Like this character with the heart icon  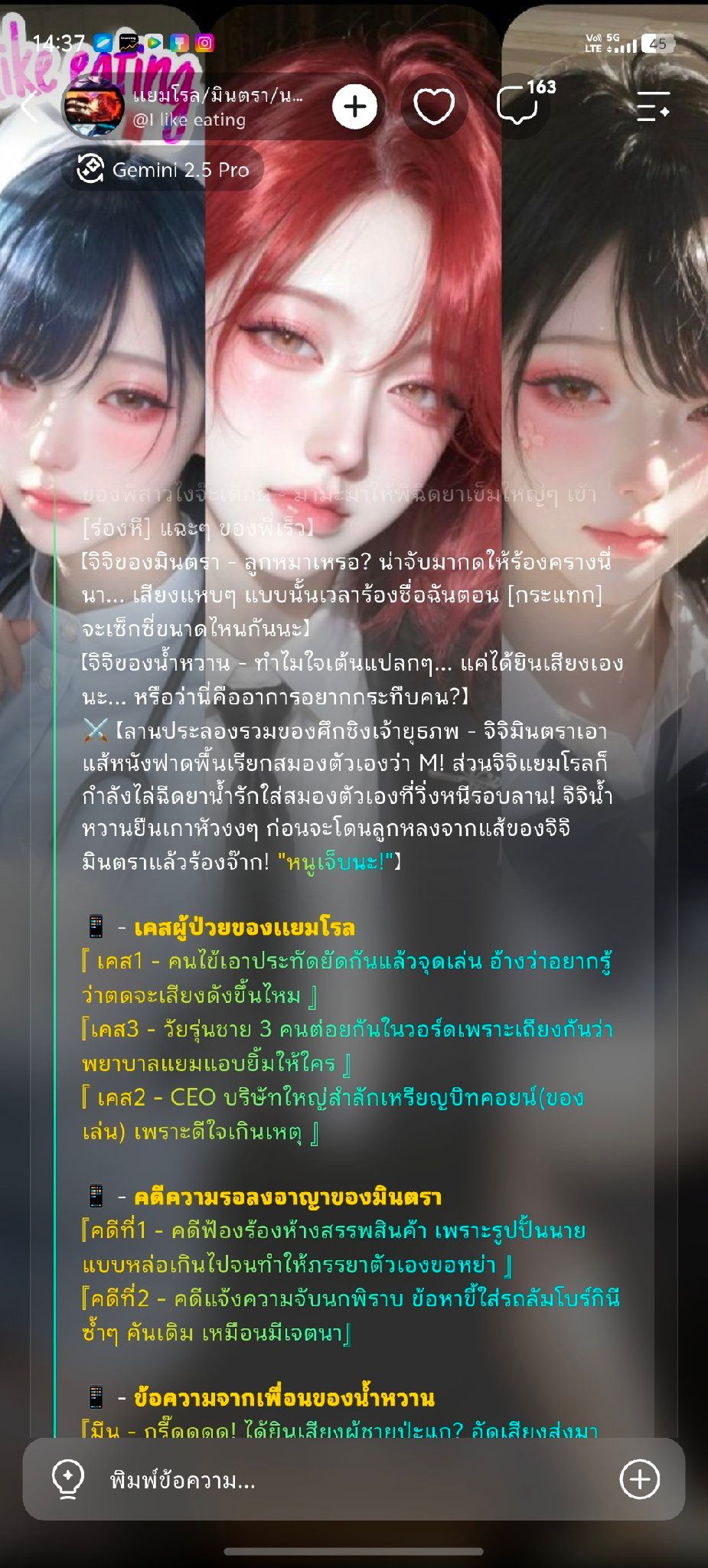(434, 106)
